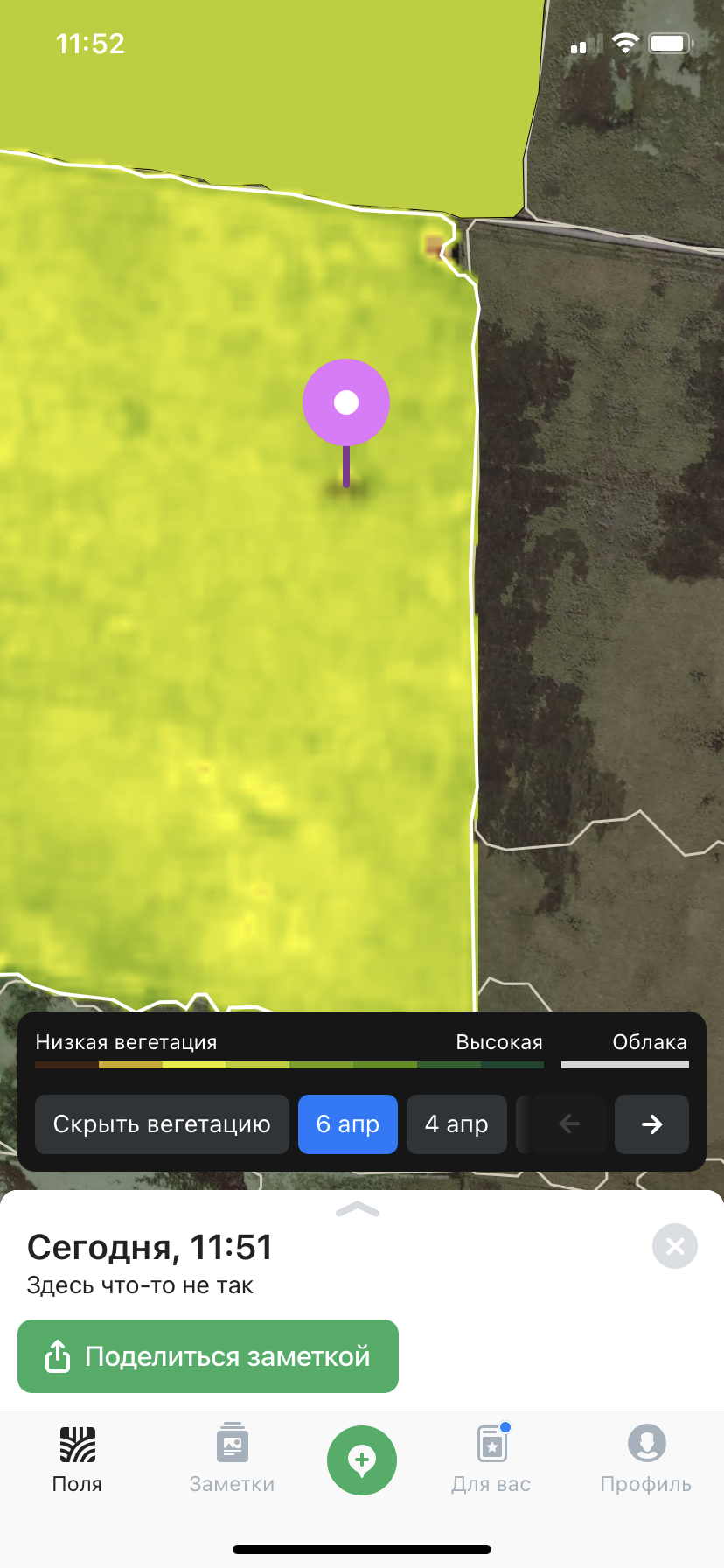Add a new note with green plus button
This screenshot has width=724, height=1568.
pos(362,1460)
